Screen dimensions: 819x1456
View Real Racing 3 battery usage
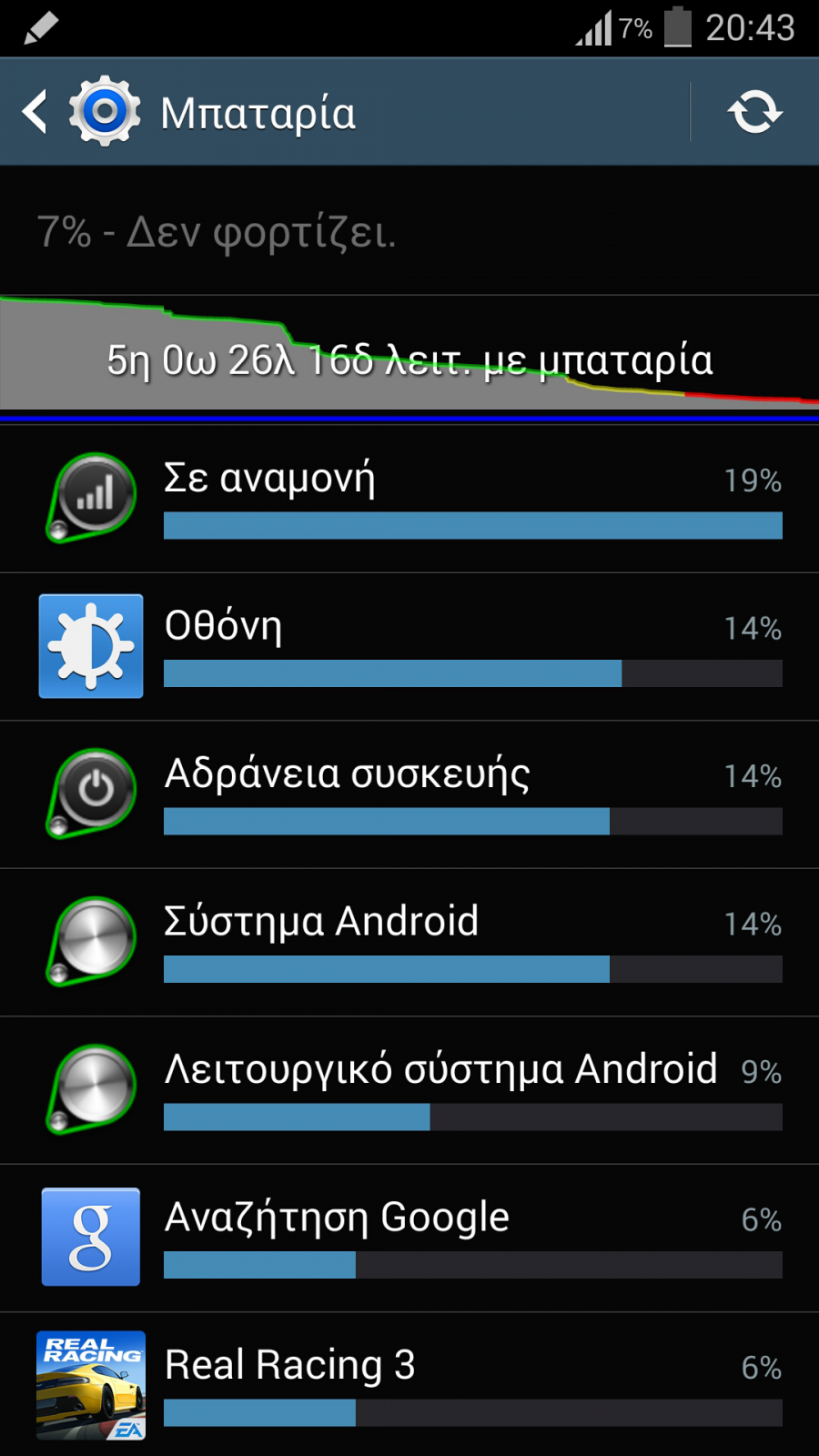pyautogui.click(x=409, y=1385)
